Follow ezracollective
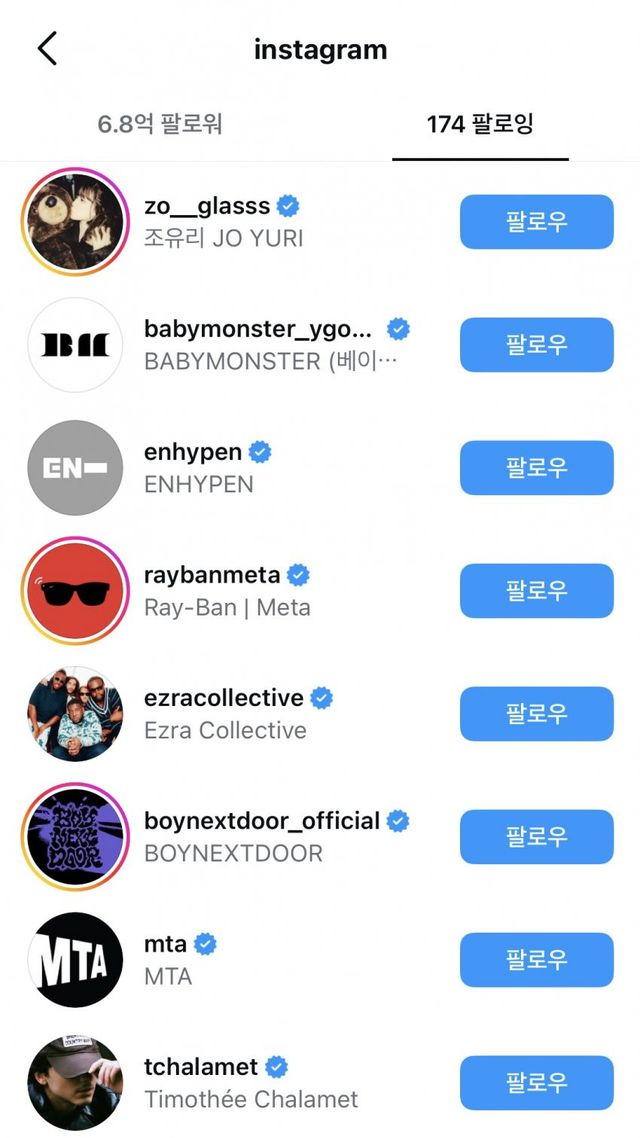The image size is (640, 1138). tap(536, 714)
